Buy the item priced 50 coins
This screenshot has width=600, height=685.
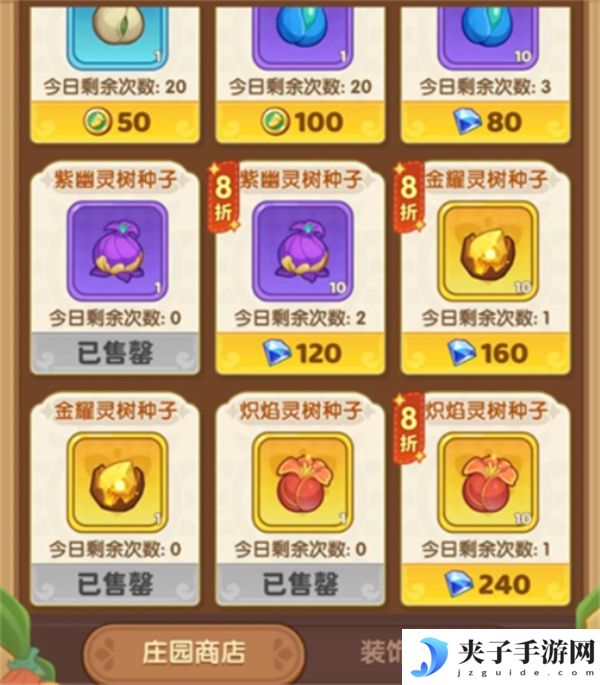click(114, 124)
